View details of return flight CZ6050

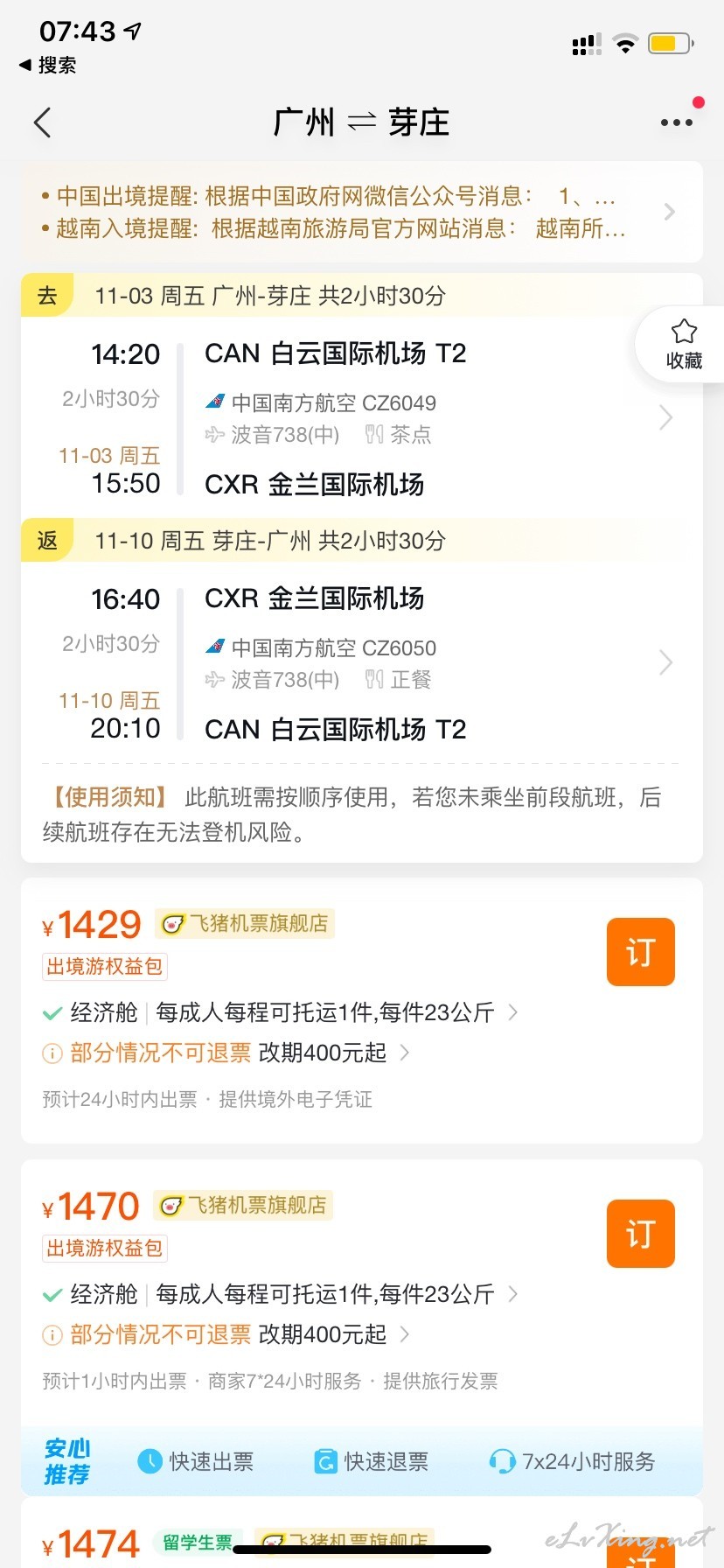click(x=362, y=663)
